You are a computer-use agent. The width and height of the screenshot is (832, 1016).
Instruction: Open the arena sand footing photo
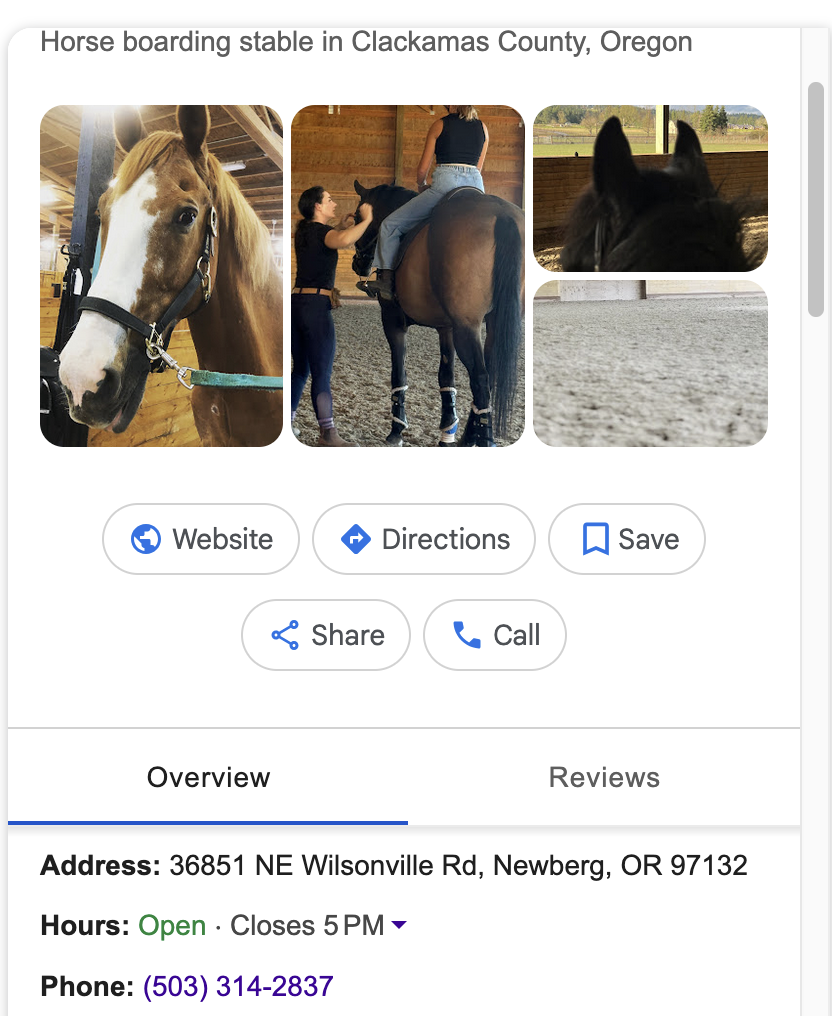click(x=650, y=363)
